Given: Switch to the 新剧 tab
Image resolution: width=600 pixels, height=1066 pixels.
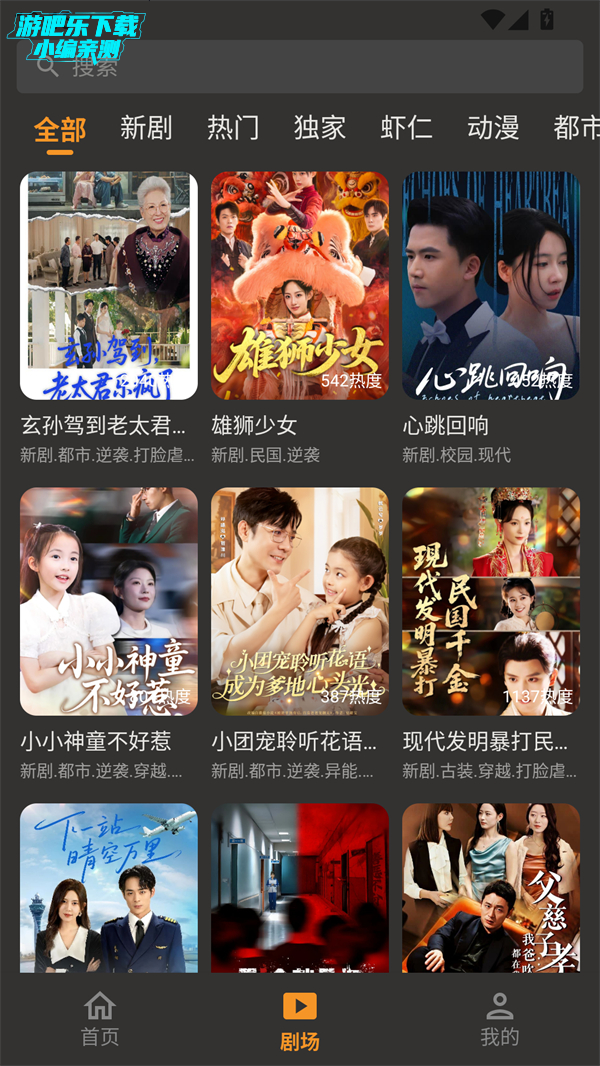Looking at the screenshot, I should 146,128.
